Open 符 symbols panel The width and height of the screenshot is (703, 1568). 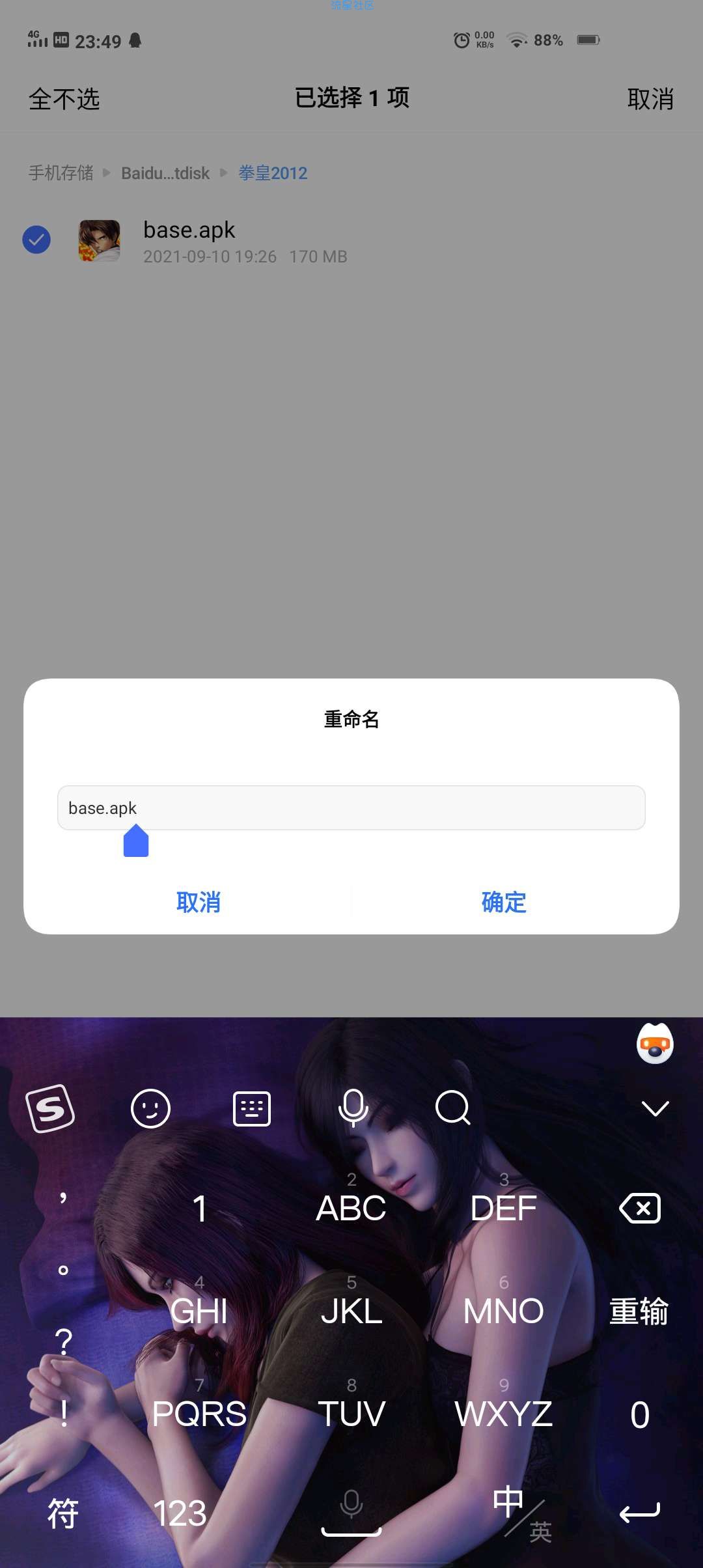pyautogui.click(x=63, y=1513)
